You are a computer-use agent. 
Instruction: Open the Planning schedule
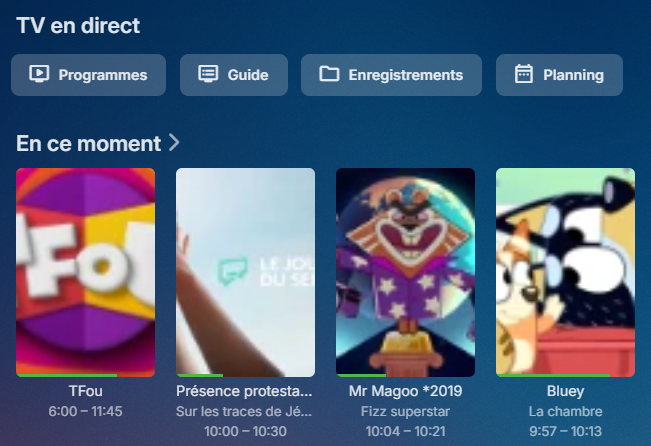click(559, 75)
